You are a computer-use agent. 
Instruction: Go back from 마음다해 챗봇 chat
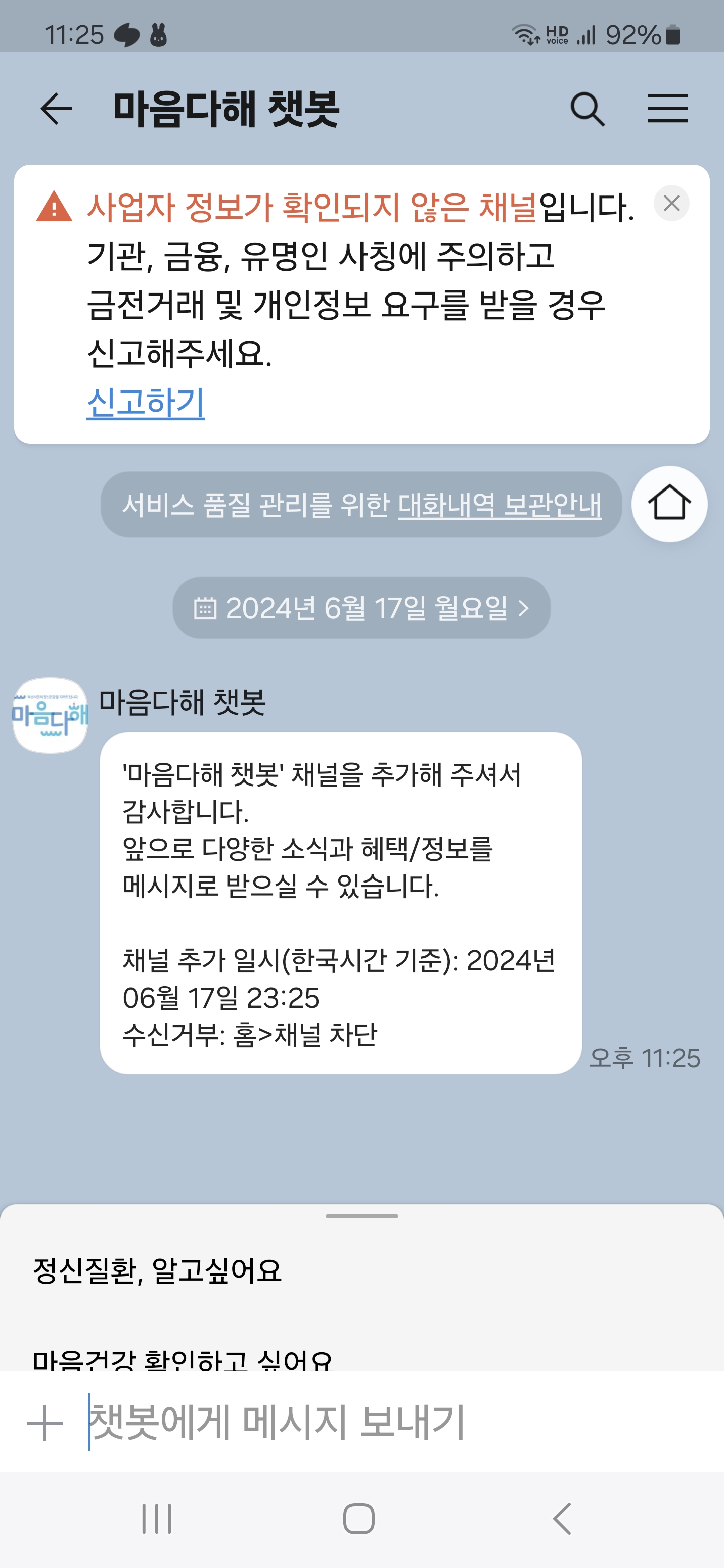tap(56, 110)
